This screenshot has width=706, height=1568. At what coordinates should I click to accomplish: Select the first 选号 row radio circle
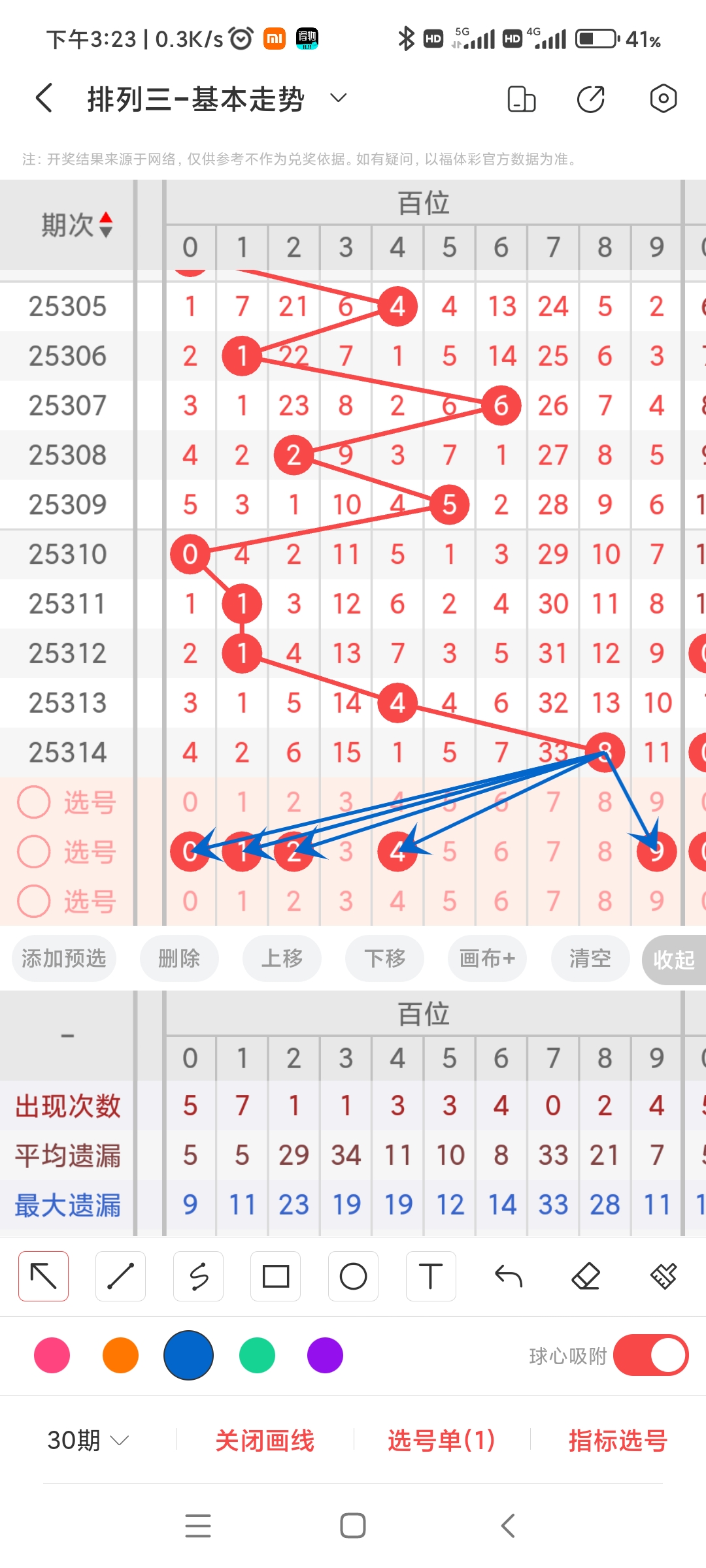click(33, 802)
